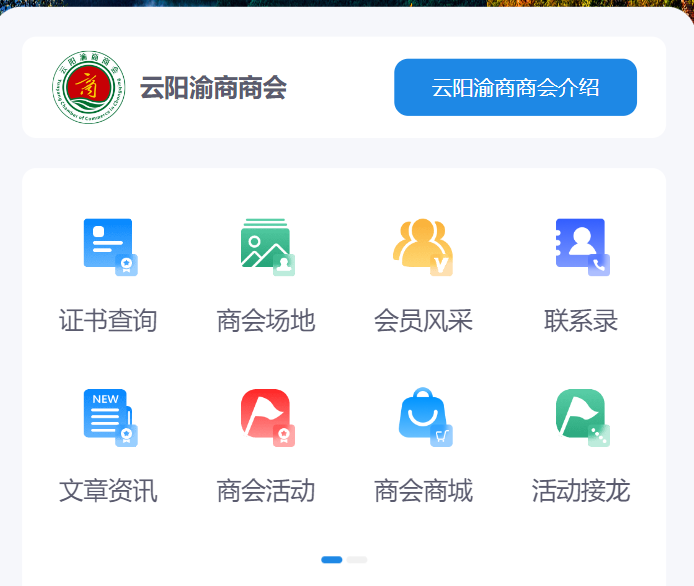694x586 pixels.
Task: Tap the second page indicator dot
Action: point(357,560)
